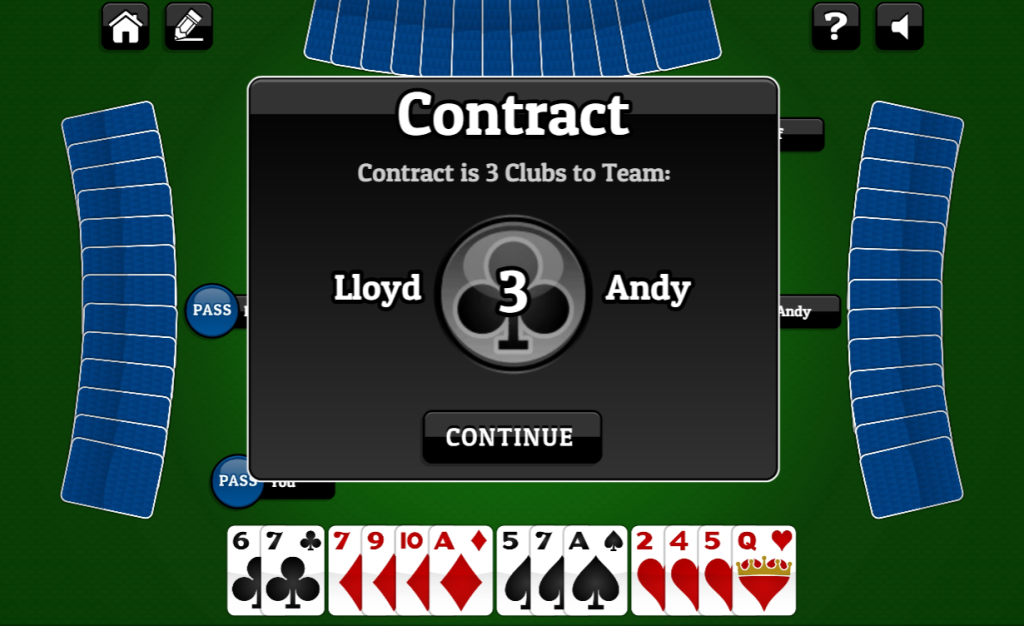Tap Continue on the Contract dialog

tap(512, 437)
